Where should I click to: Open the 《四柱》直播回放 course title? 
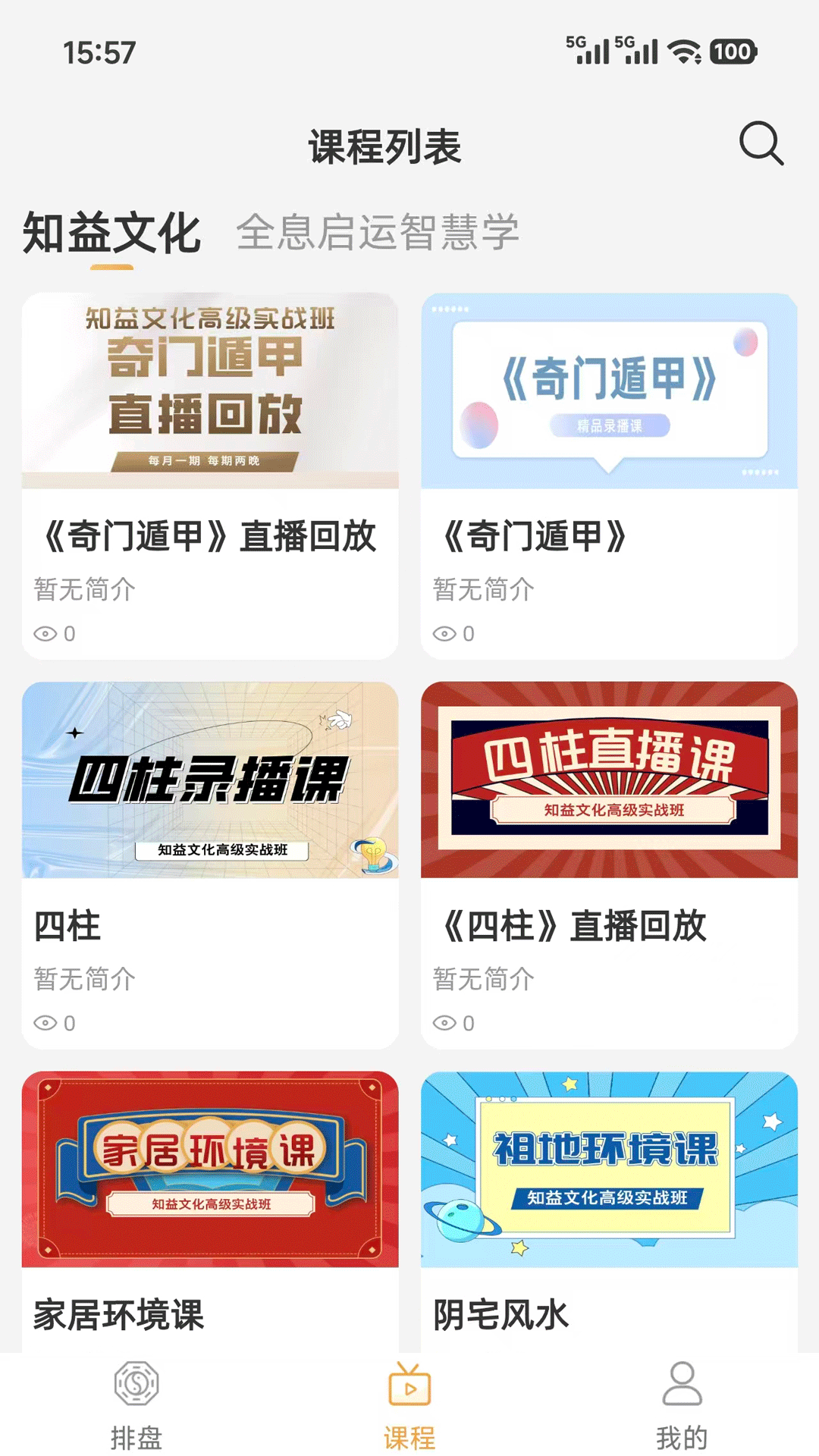pyautogui.click(x=572, y=927)
